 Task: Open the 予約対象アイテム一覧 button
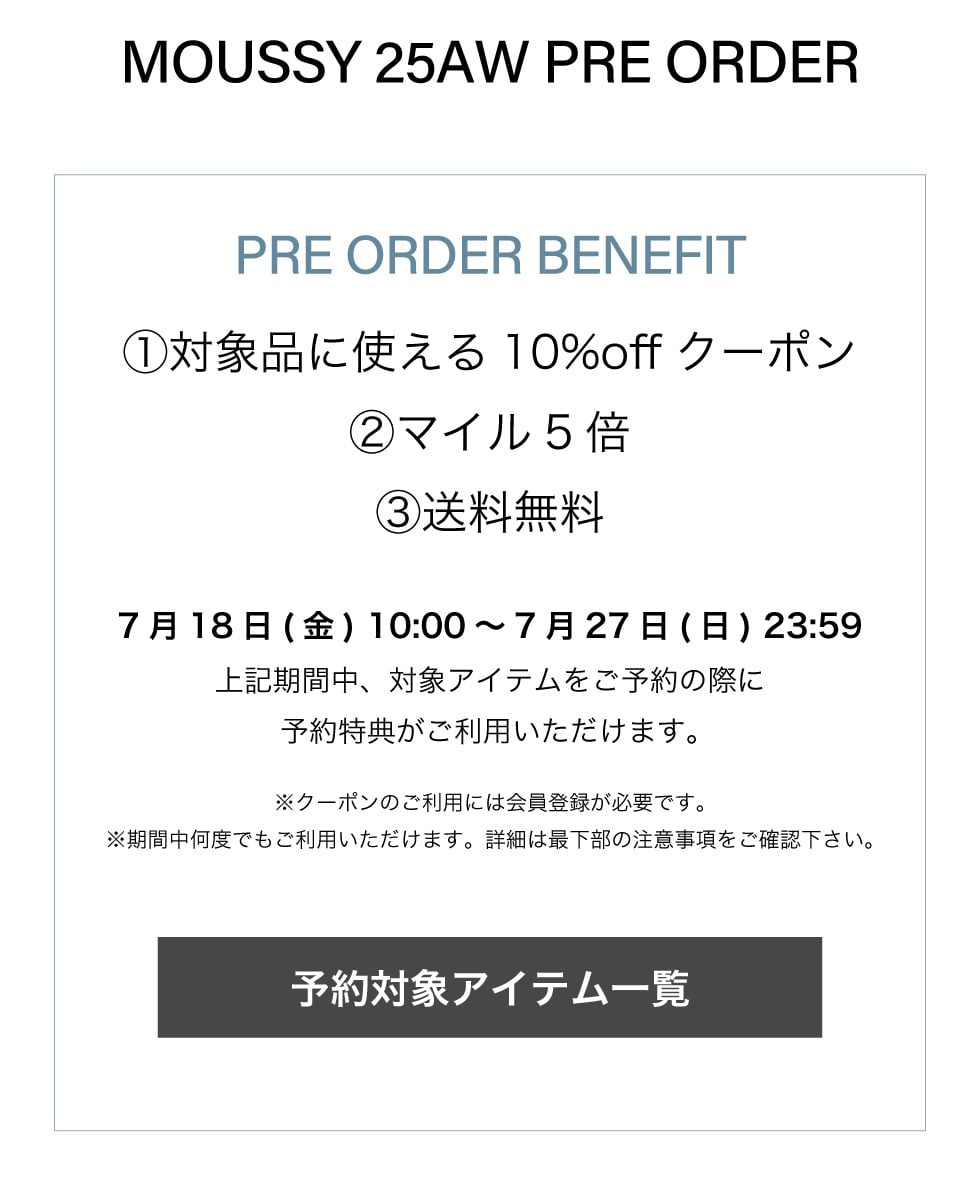coord(490,987)
